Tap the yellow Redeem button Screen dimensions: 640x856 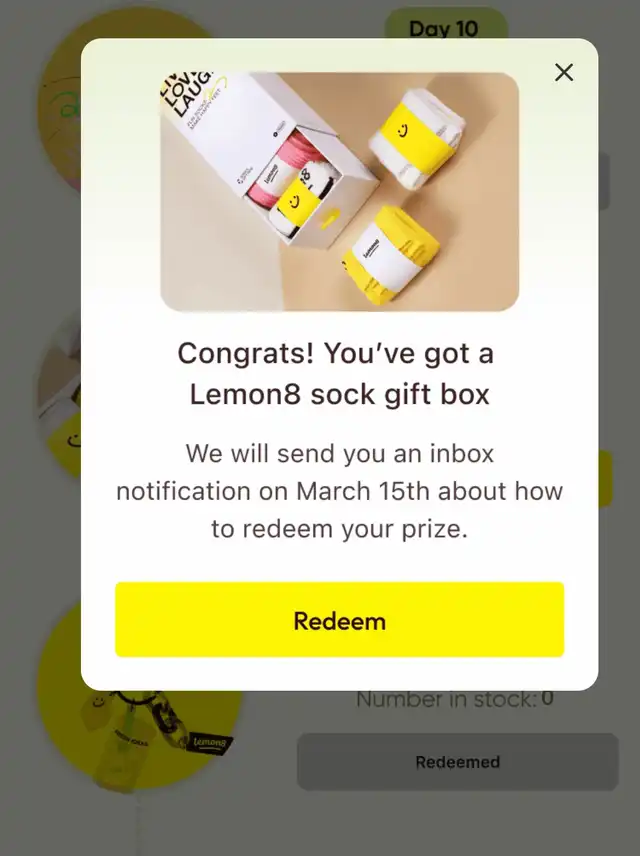[x=339, y=620]
